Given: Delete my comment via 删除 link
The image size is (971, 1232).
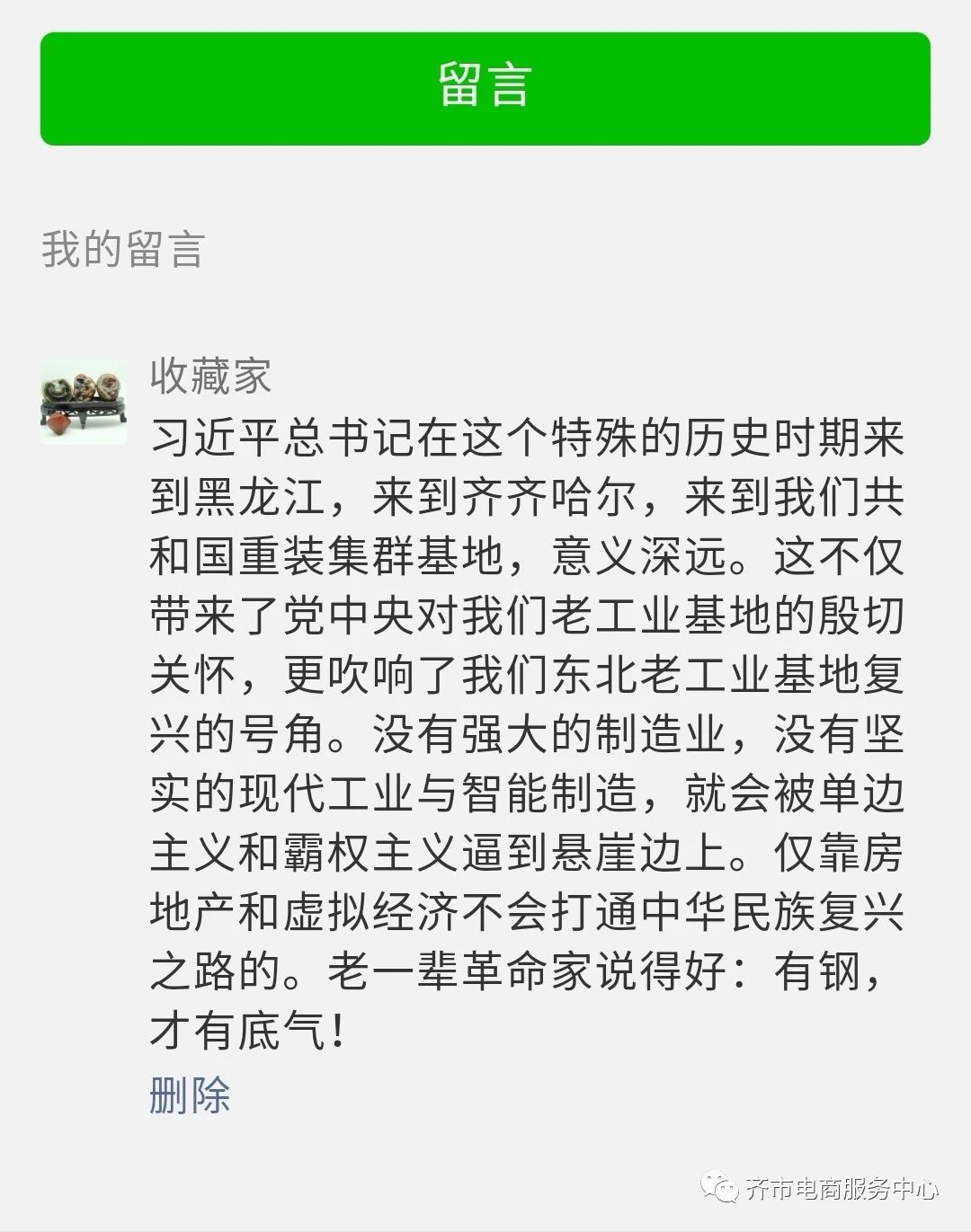Looking at the screenshot, I should coord(190,1095).
